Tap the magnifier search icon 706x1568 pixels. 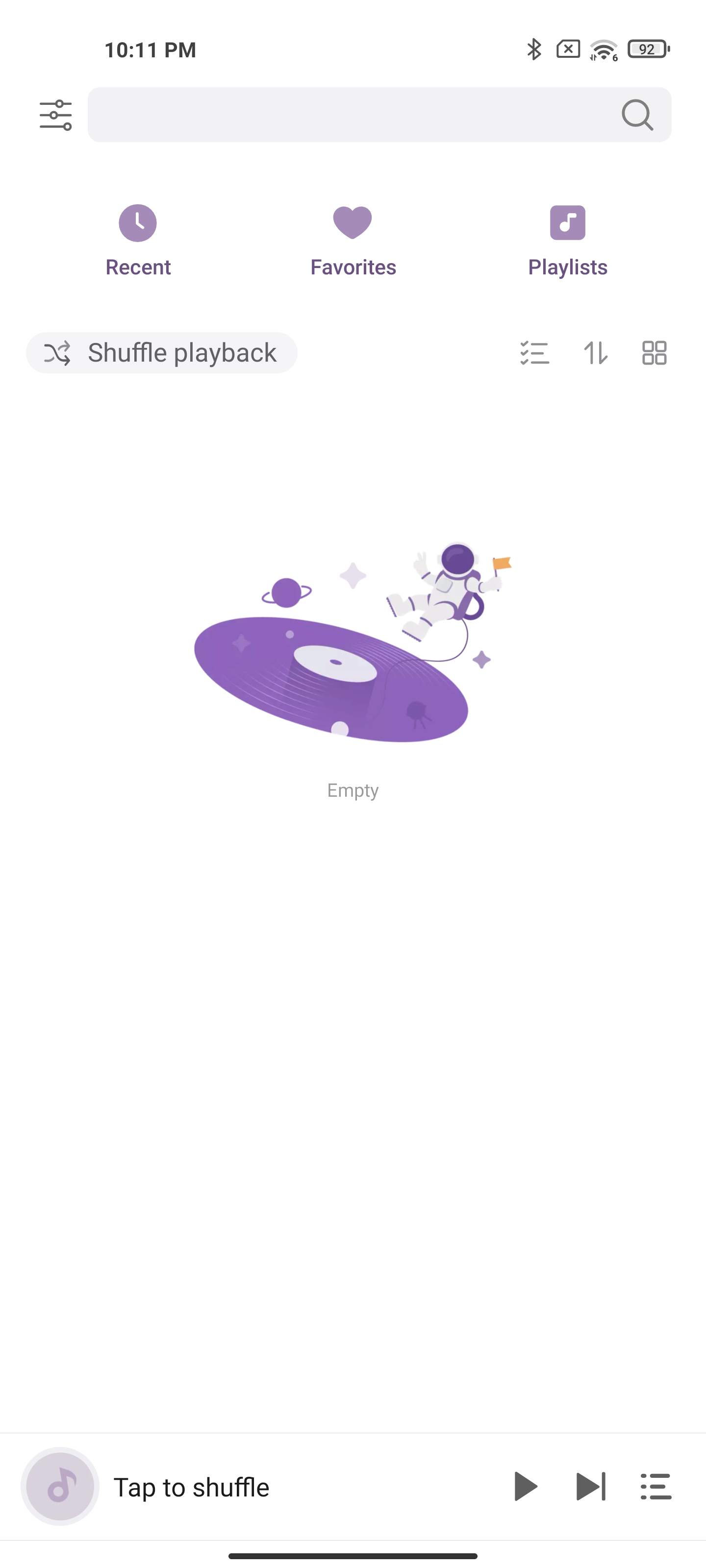tap(636, 115)
